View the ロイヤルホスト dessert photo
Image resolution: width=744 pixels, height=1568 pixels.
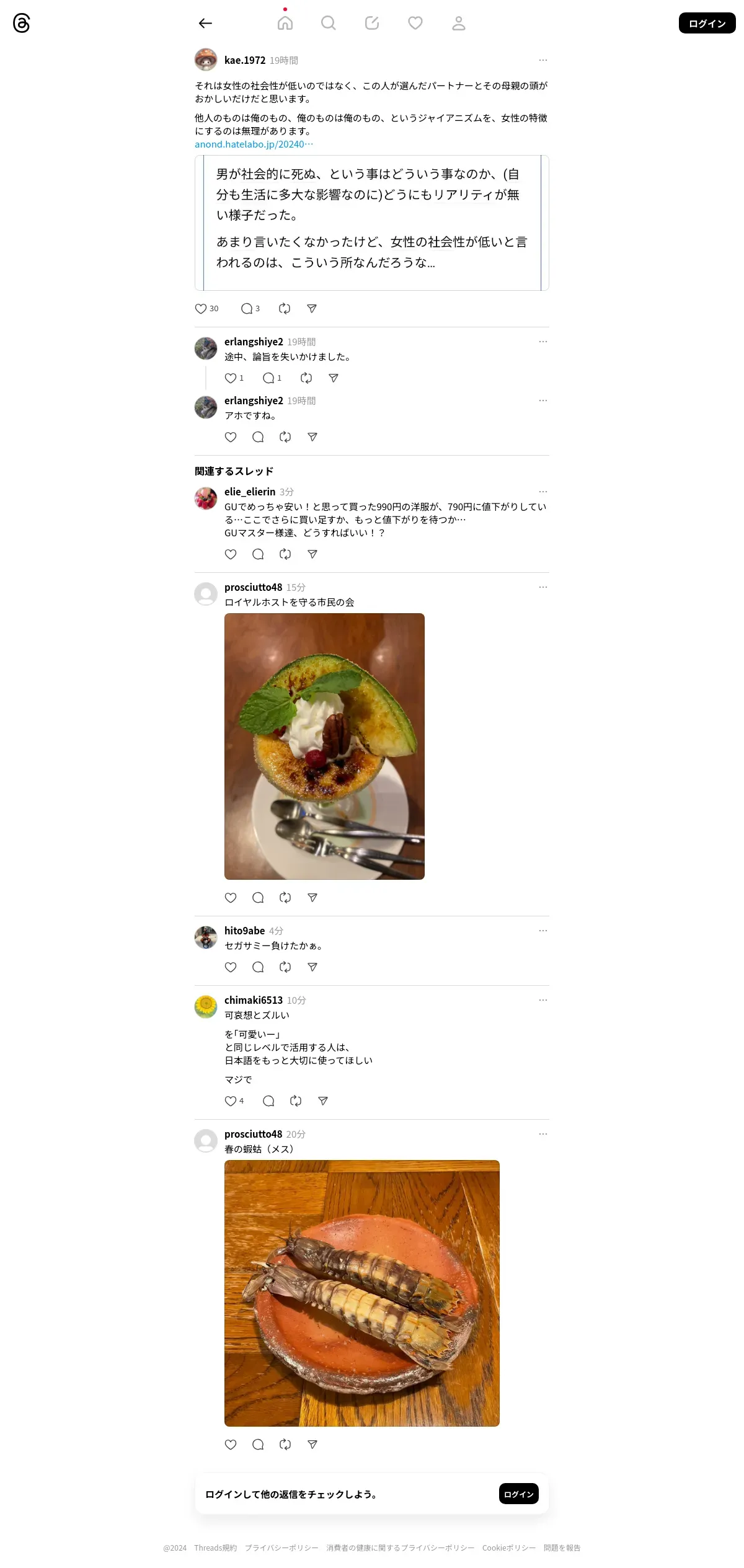pos(324,746)
